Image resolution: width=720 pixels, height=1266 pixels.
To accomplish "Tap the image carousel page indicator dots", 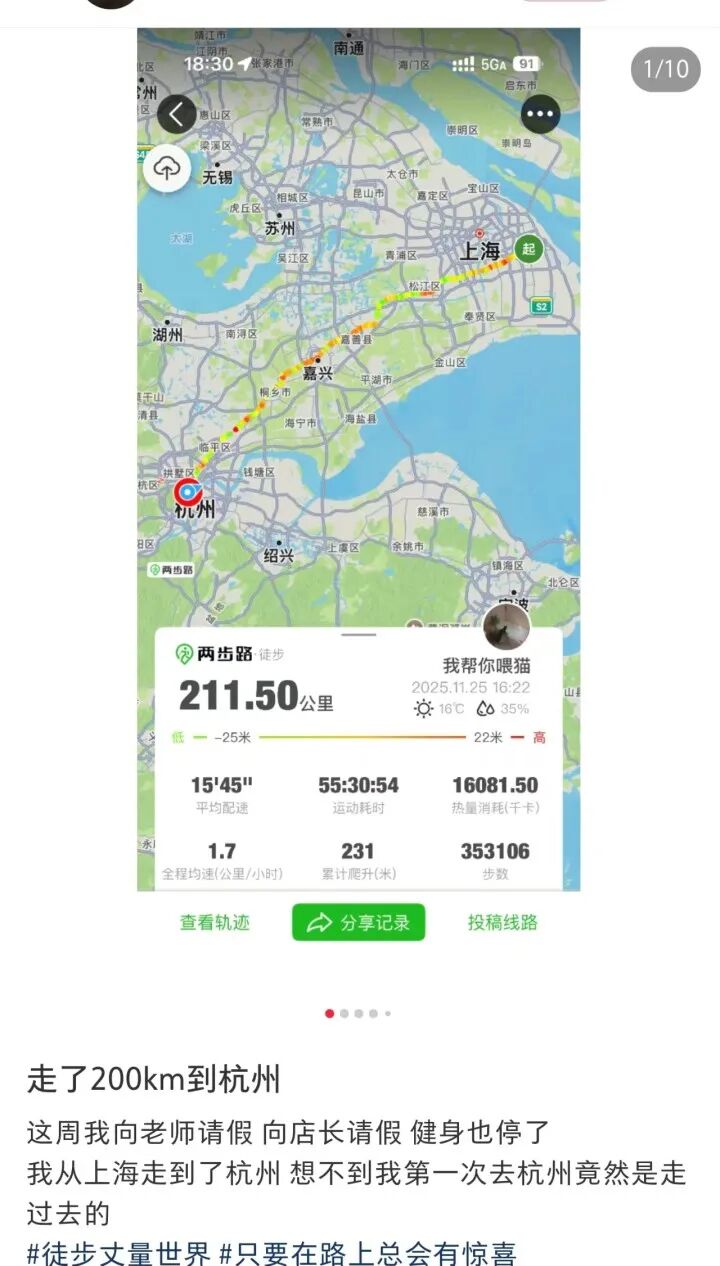I will coord(358,1013).
